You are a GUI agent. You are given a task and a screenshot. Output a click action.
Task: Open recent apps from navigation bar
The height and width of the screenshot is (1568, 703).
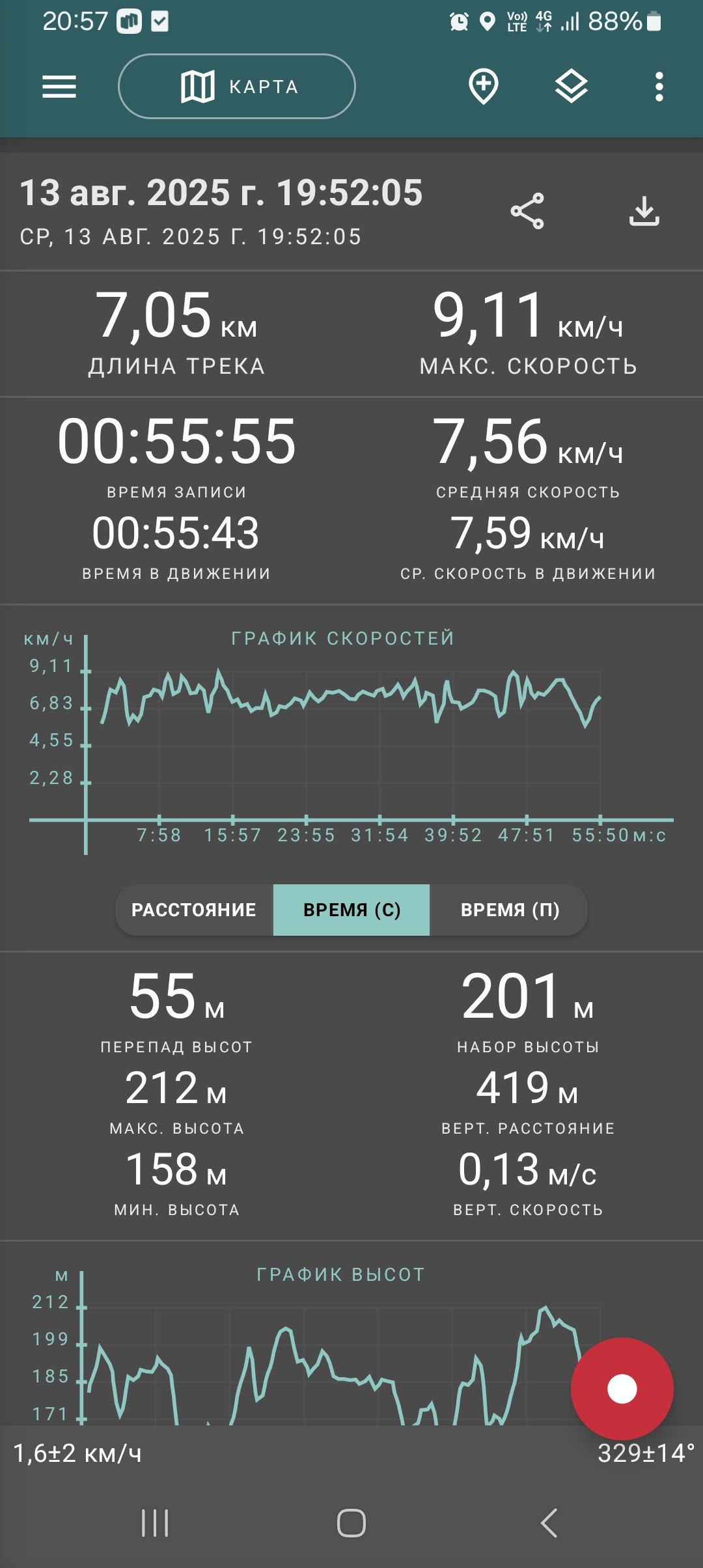tap(155, 1523)
